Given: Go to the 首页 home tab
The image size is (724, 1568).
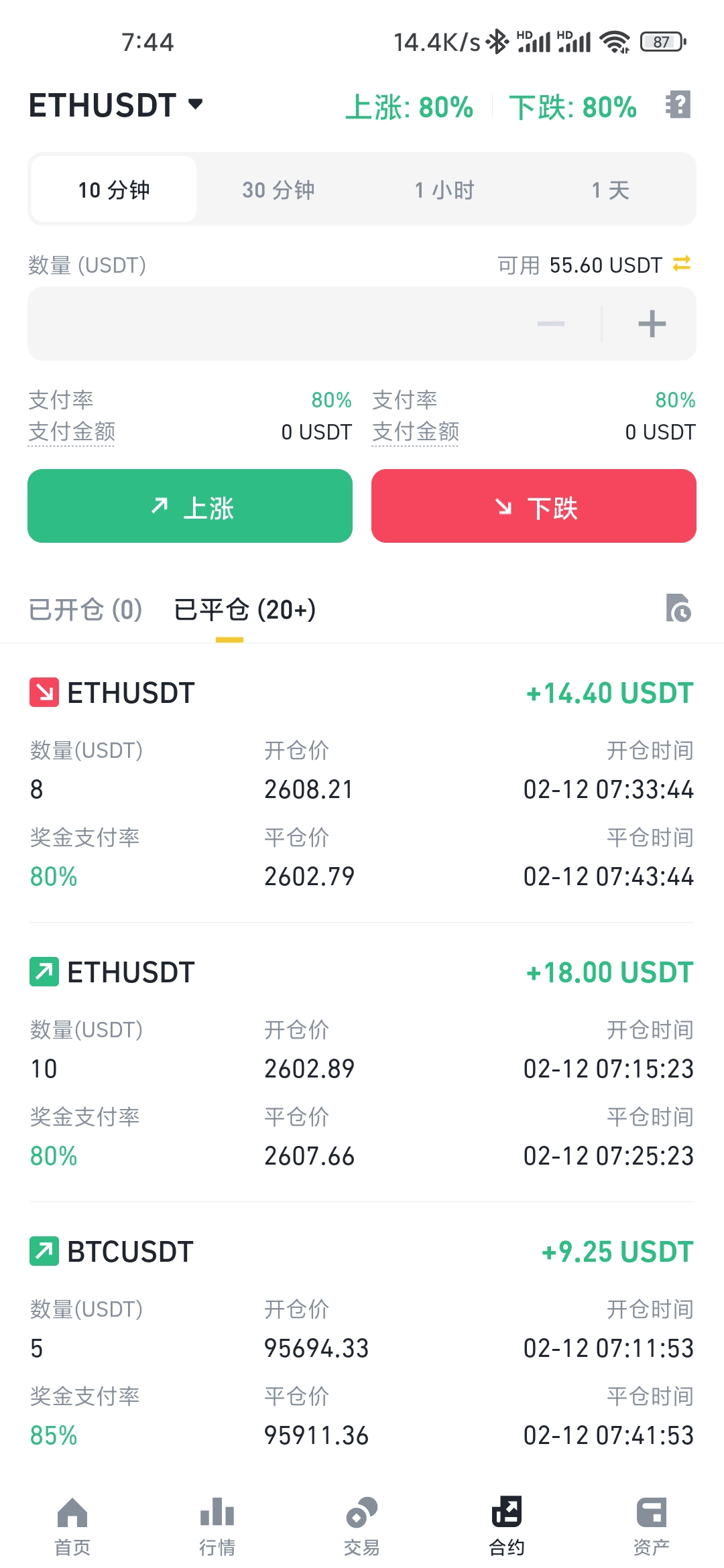Looking at the screenshot, I should 72,1526.
